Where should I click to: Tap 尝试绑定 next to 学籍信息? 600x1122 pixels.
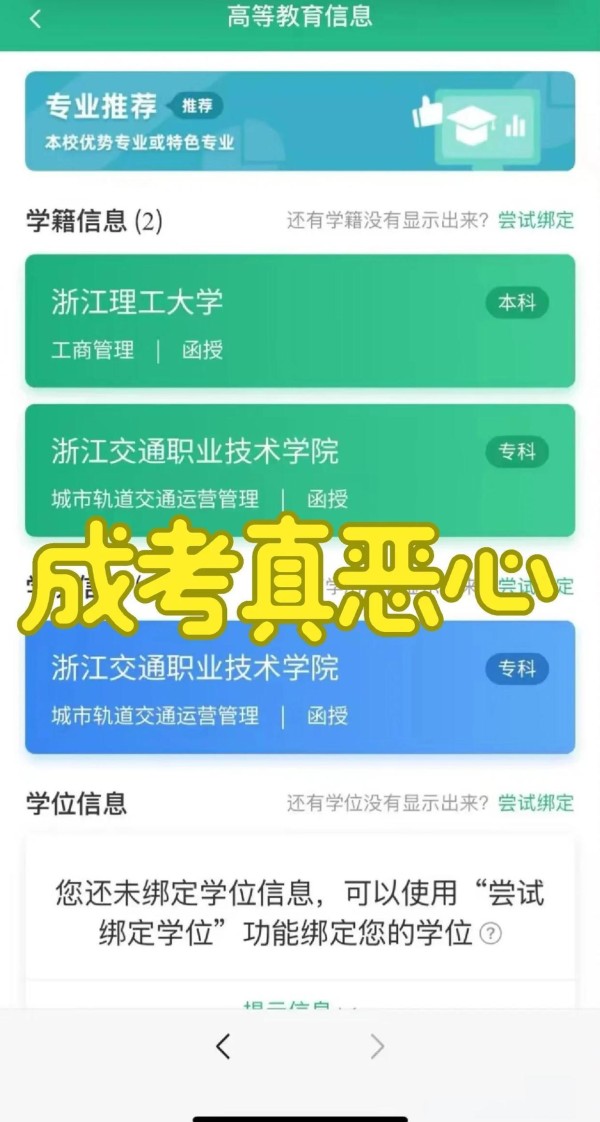[x=536, y=220]
